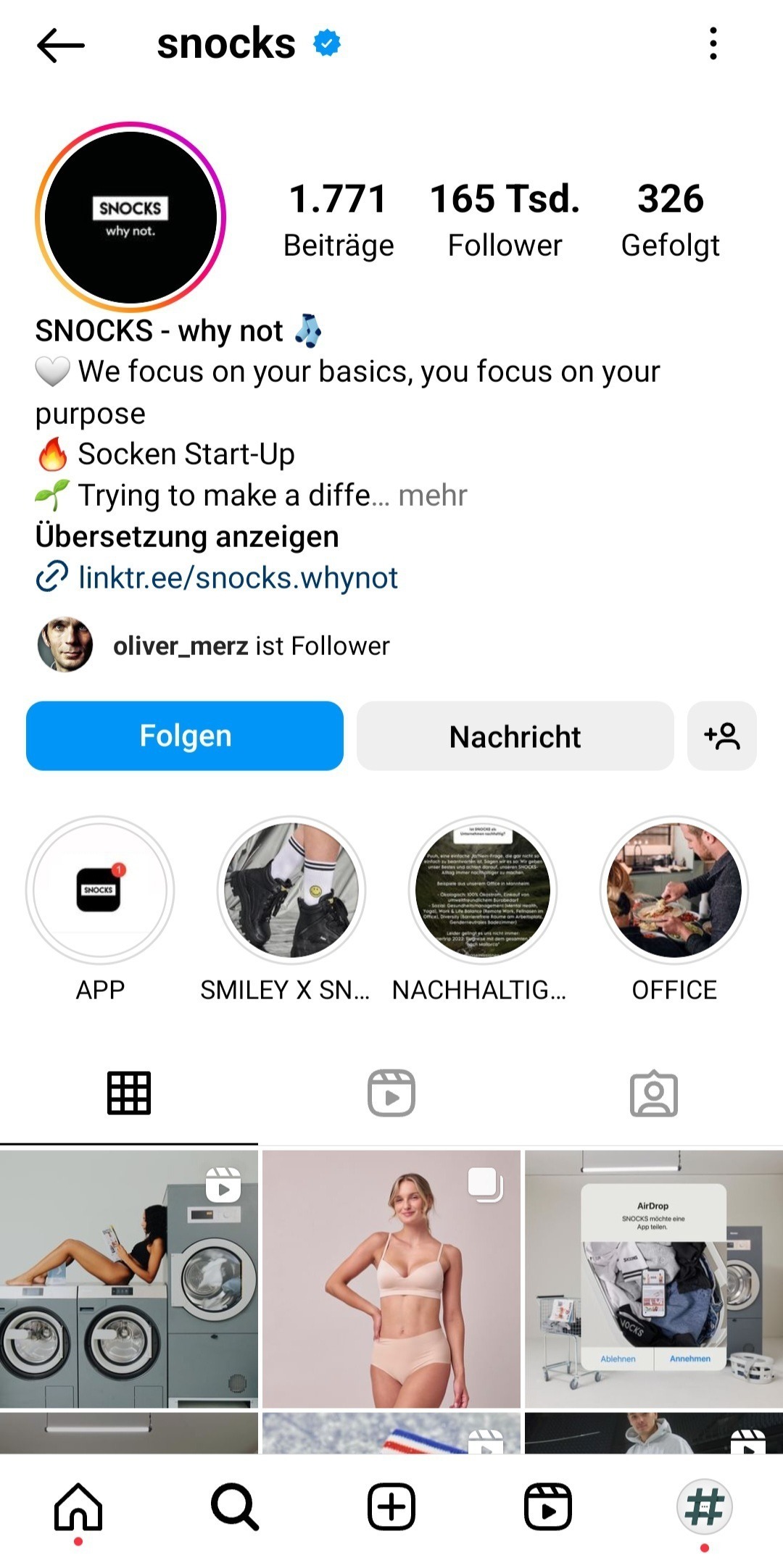Viewport: 783px width, 1568px height.
Task: Switch to the tagged photos tab
Action: click(653, 1093)
